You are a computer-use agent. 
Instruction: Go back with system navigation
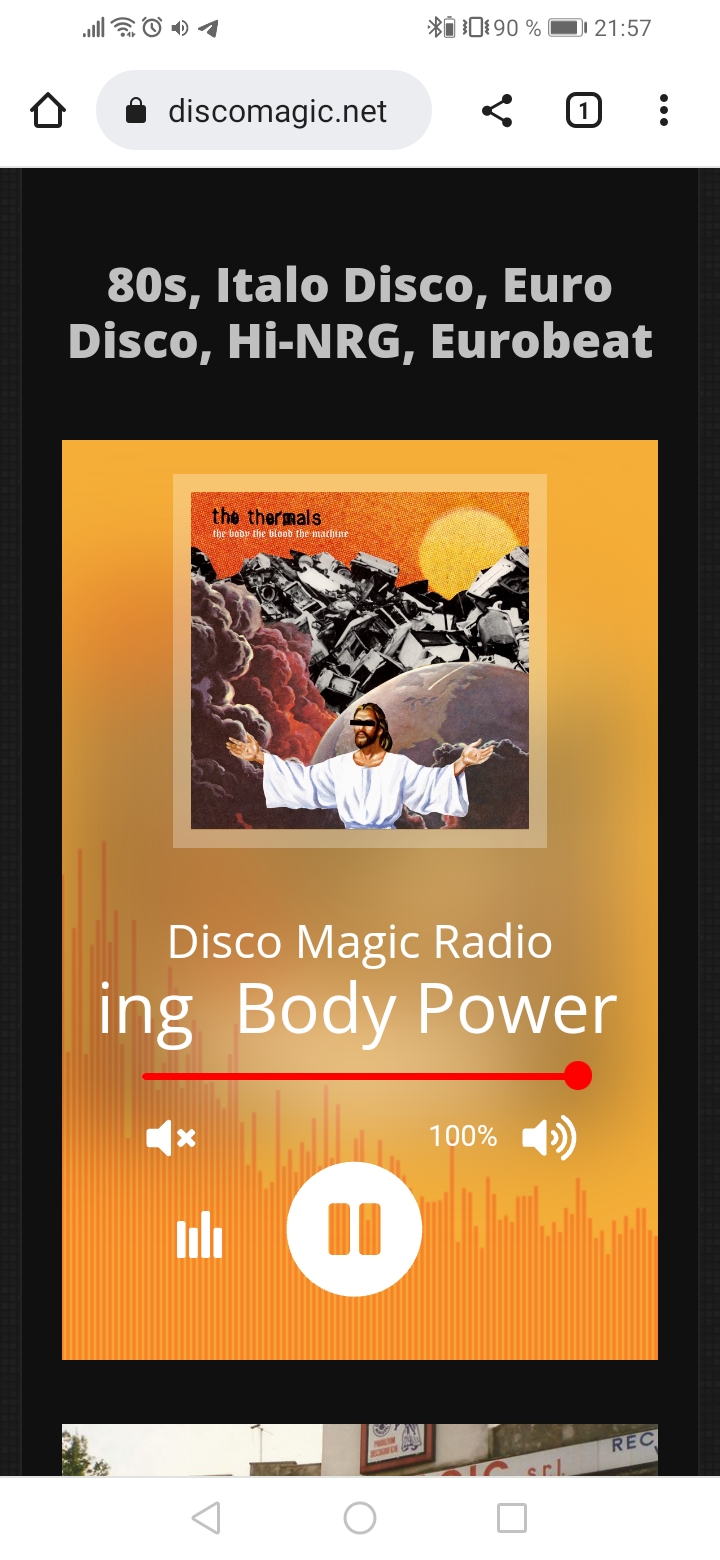(x=206, y=1518)
